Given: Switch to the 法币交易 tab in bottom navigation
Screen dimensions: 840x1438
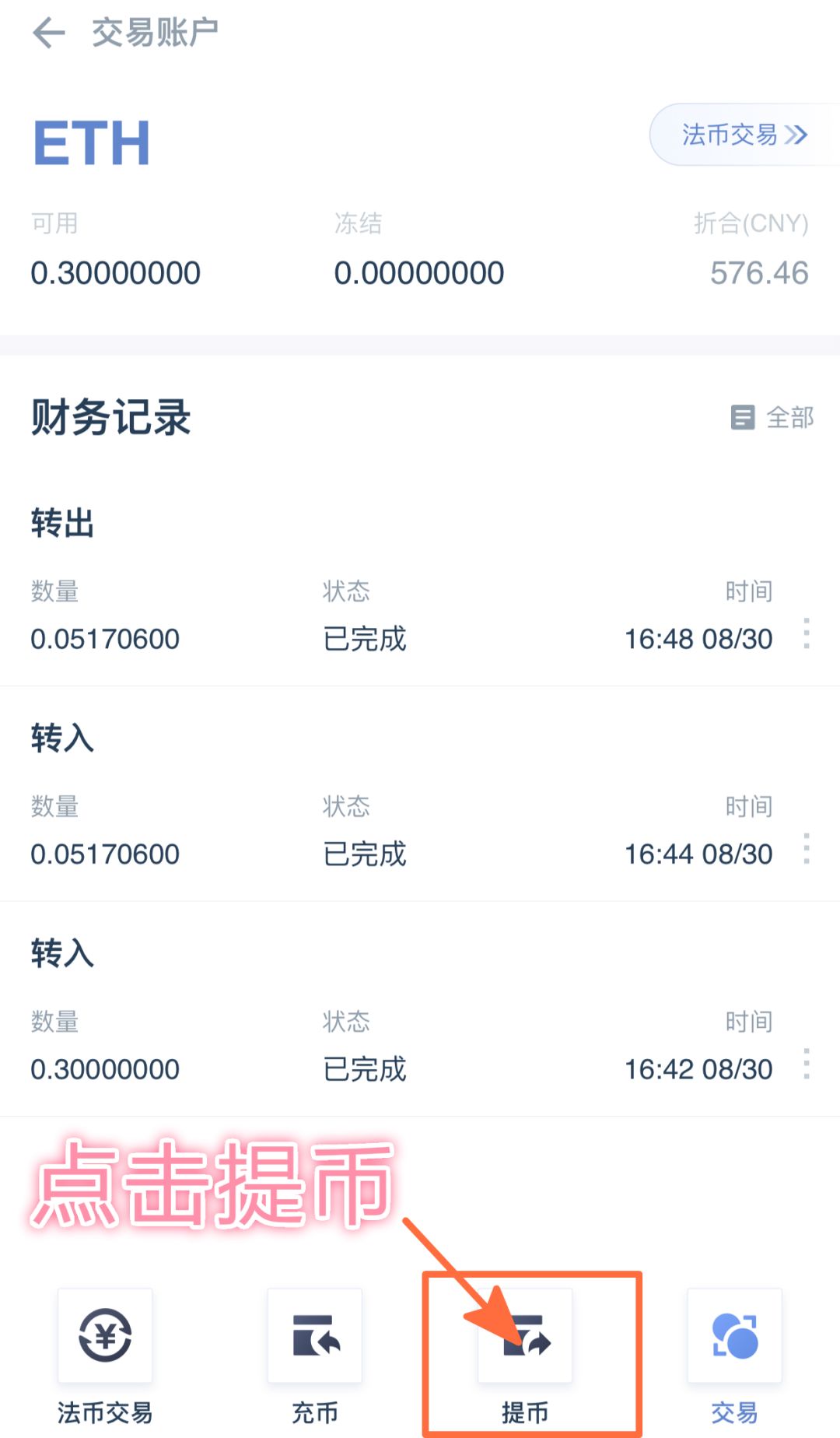Looking at the screenshot, I should pos(105,1408).
